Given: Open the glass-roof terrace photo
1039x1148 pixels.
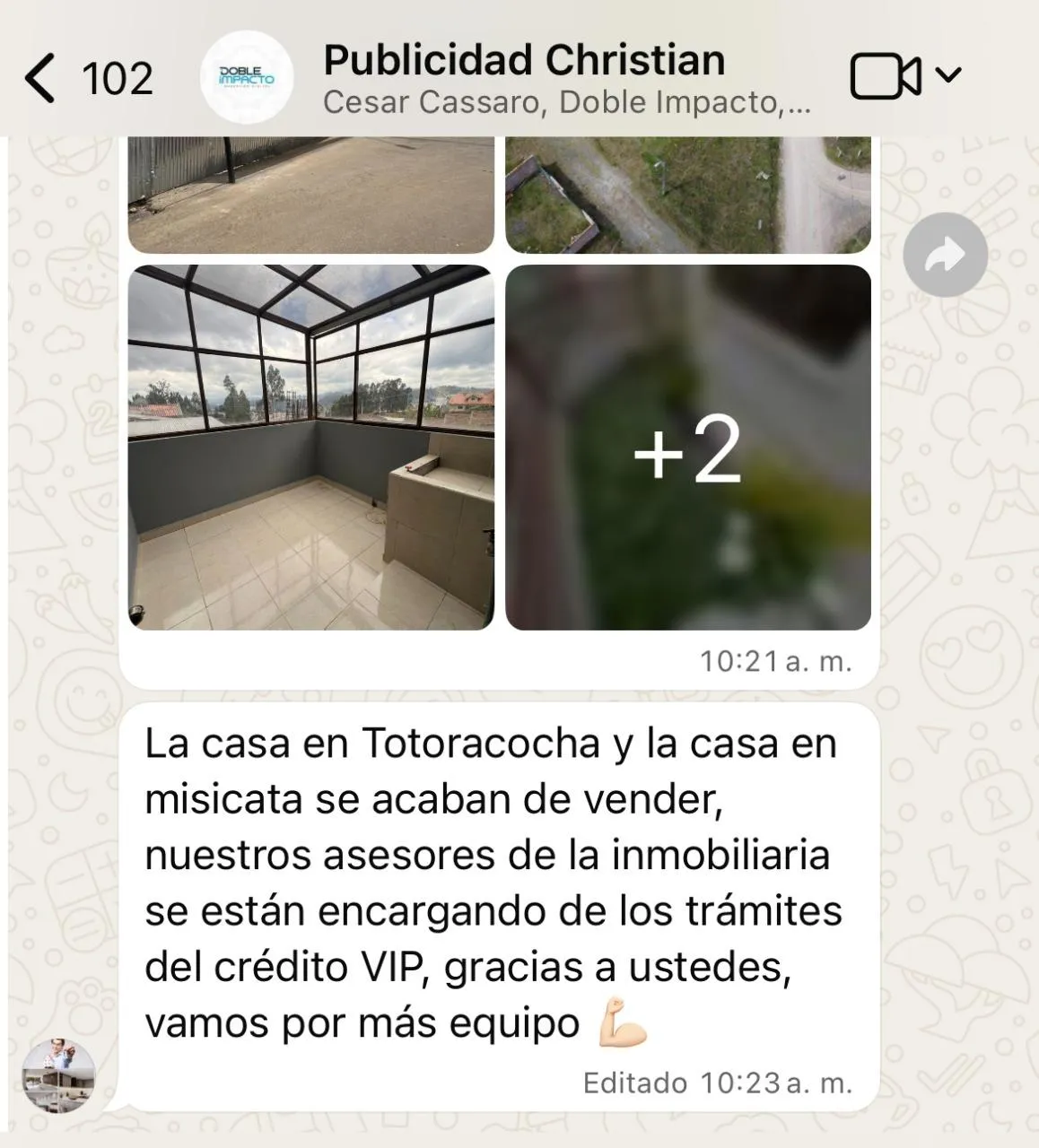Looking at the screenshot, I should [310, 447].
